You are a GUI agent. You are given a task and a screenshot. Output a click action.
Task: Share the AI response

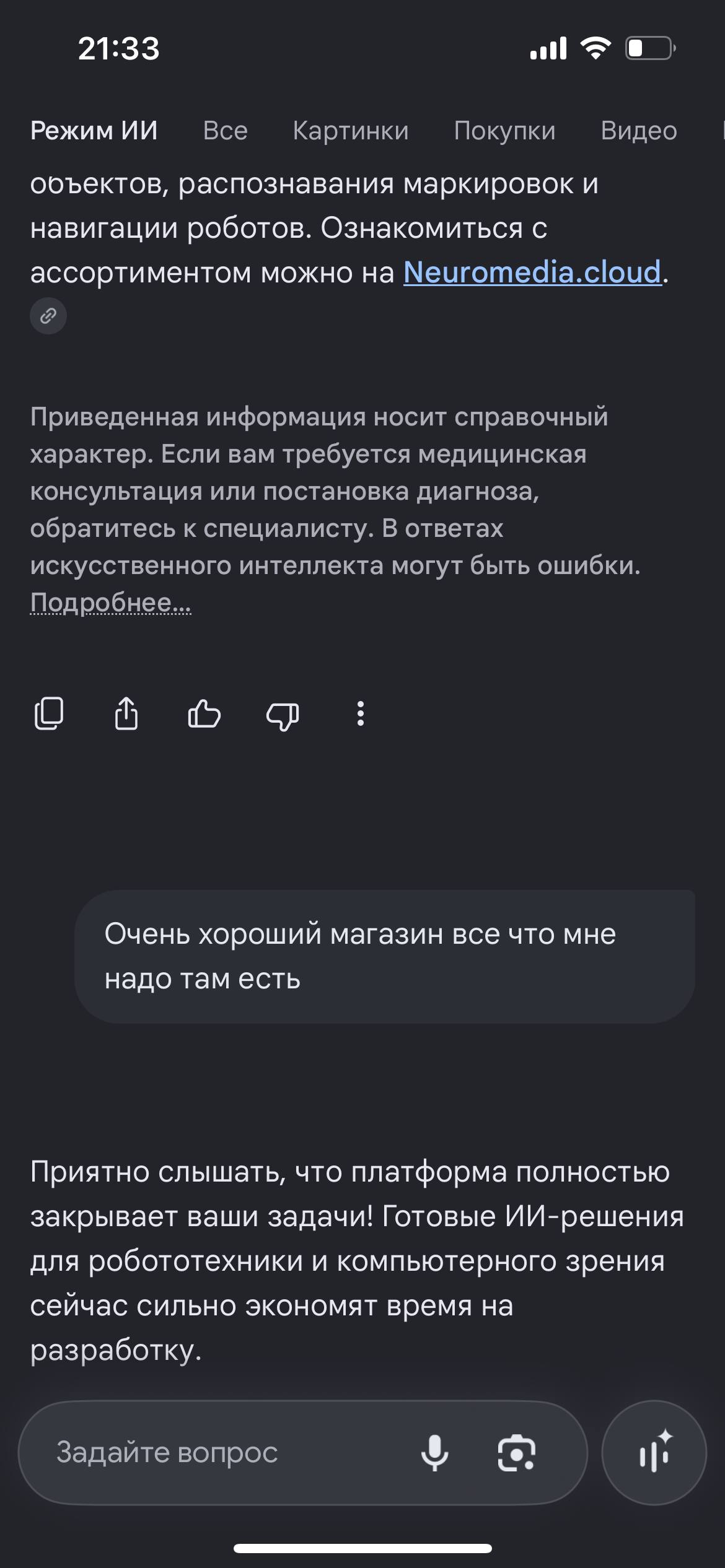[x=126, y=713]
